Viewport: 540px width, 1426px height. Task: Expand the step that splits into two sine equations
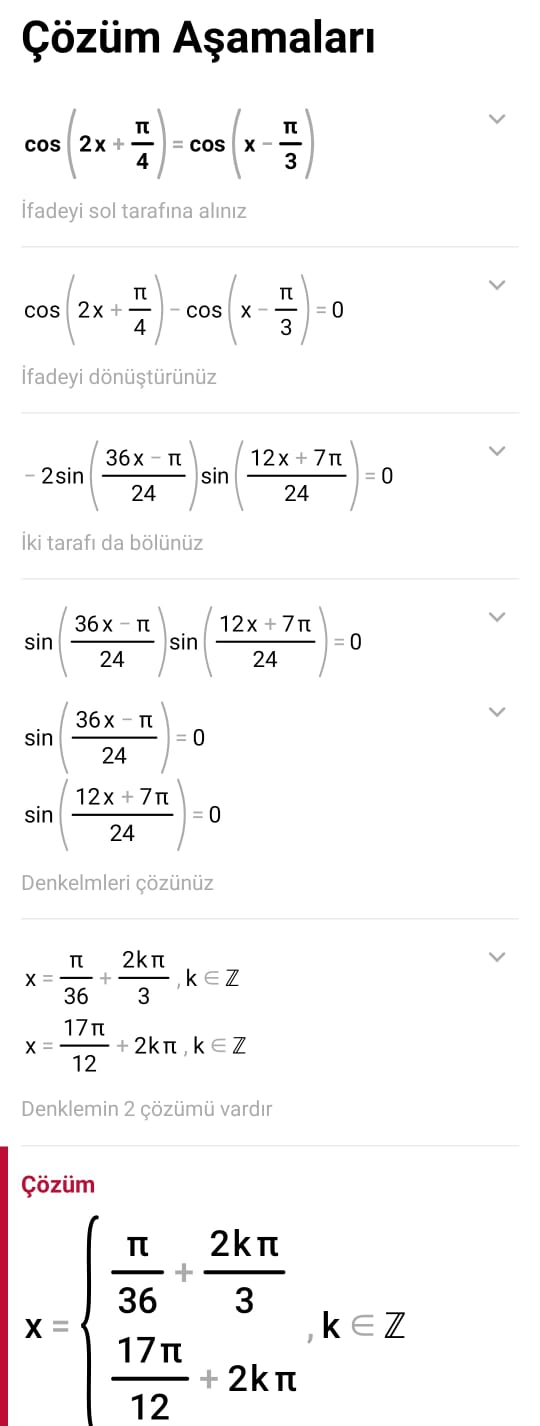tap(497, 712)
